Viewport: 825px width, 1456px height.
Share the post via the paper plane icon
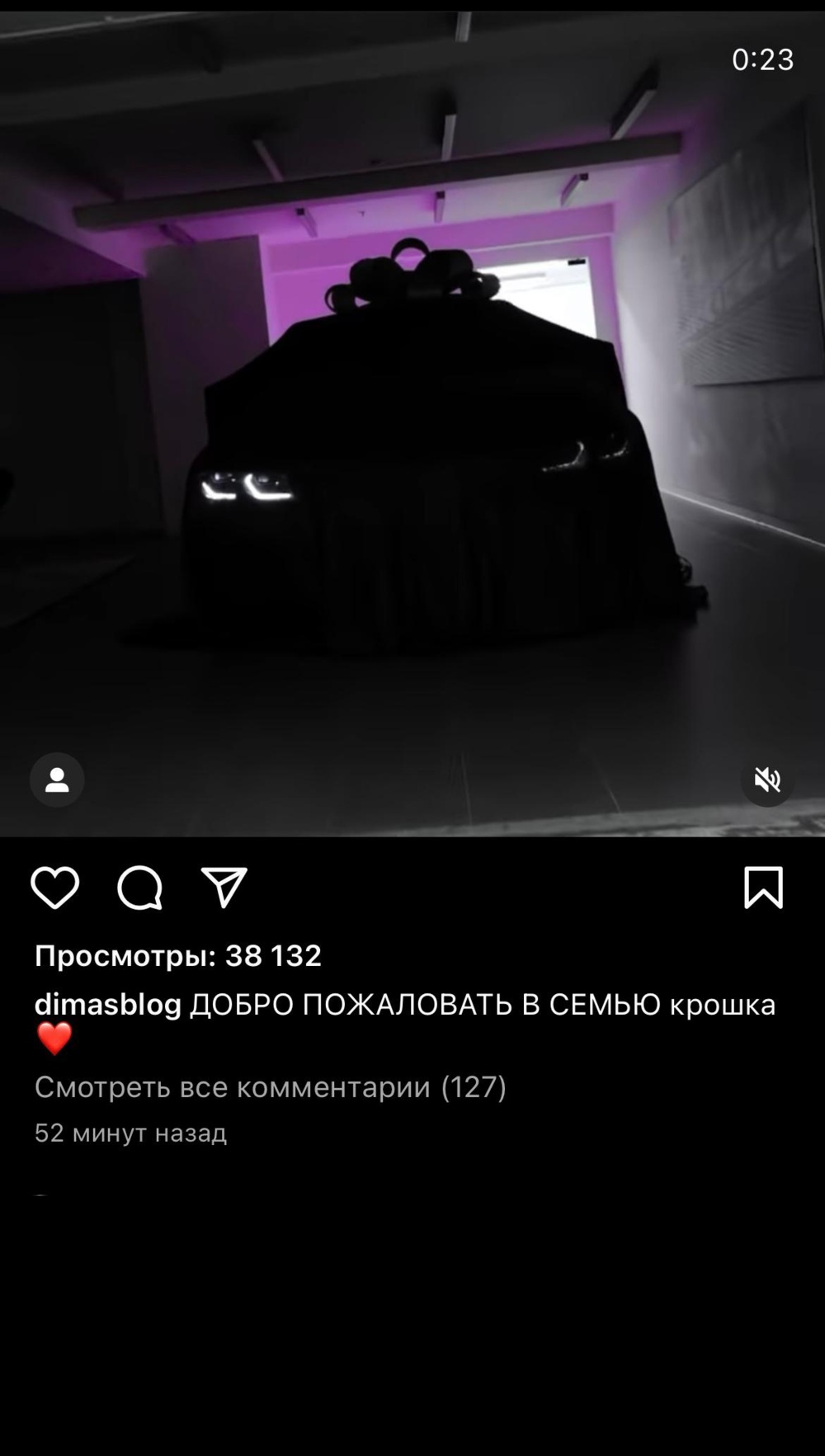tap(224, 888)
